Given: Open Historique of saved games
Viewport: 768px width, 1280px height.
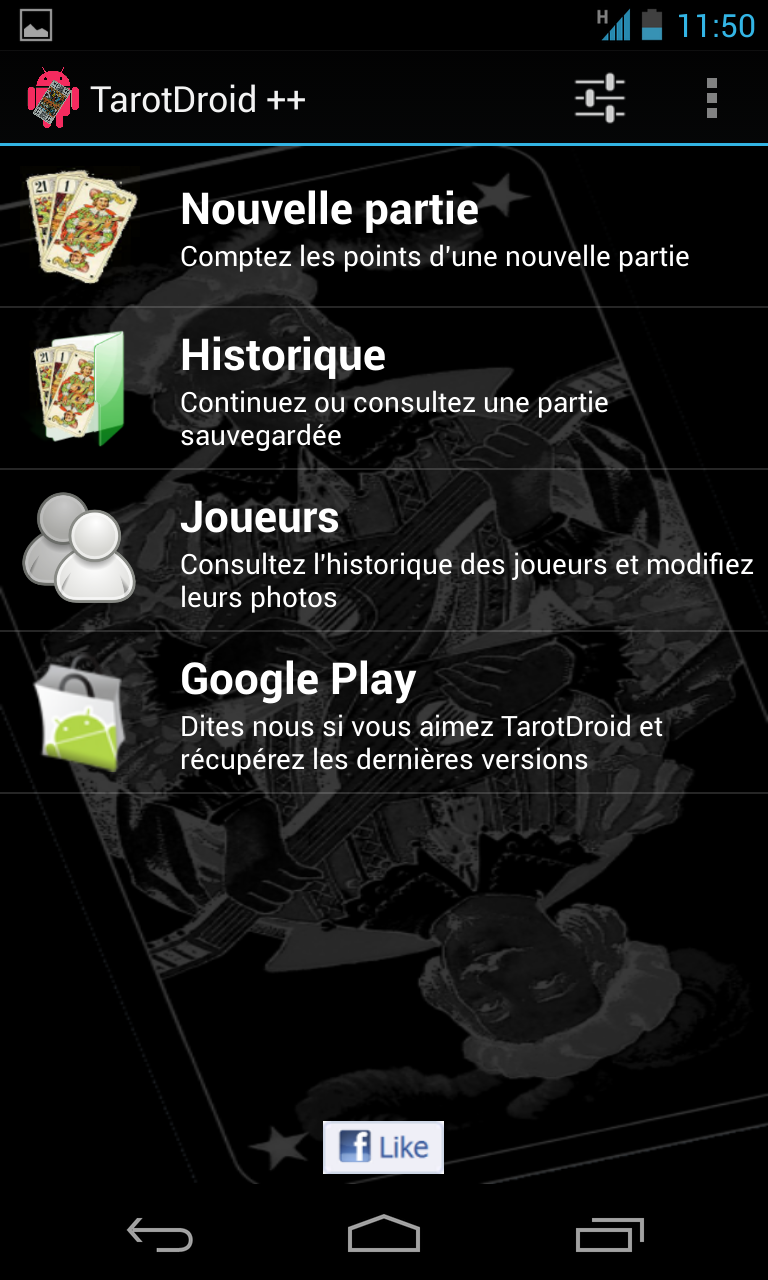Looking at the screenshot, I should coord(384,388).
